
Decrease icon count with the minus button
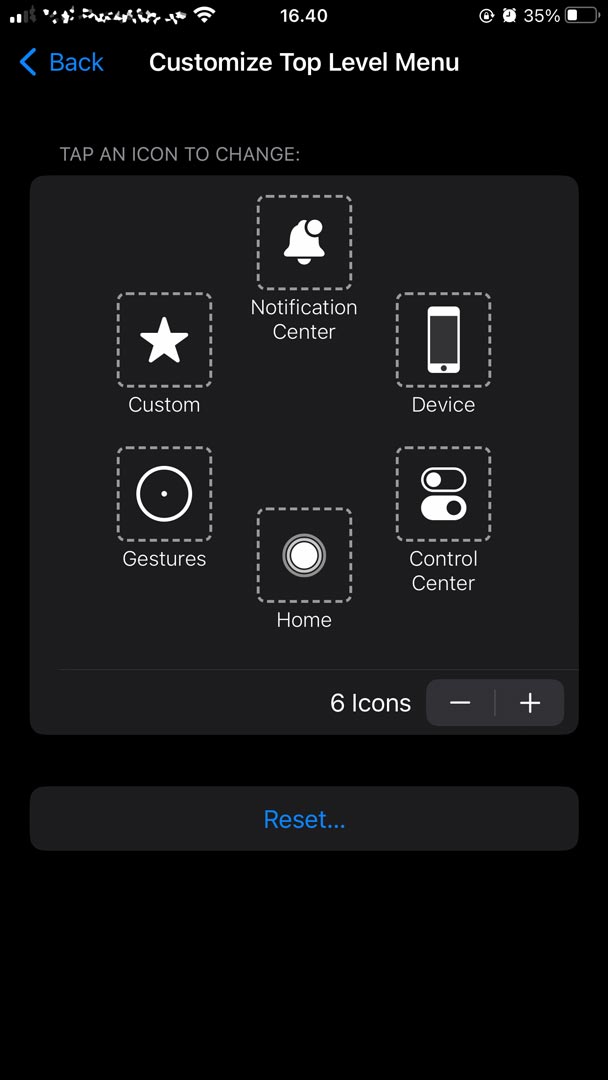(x=460, y=703)
